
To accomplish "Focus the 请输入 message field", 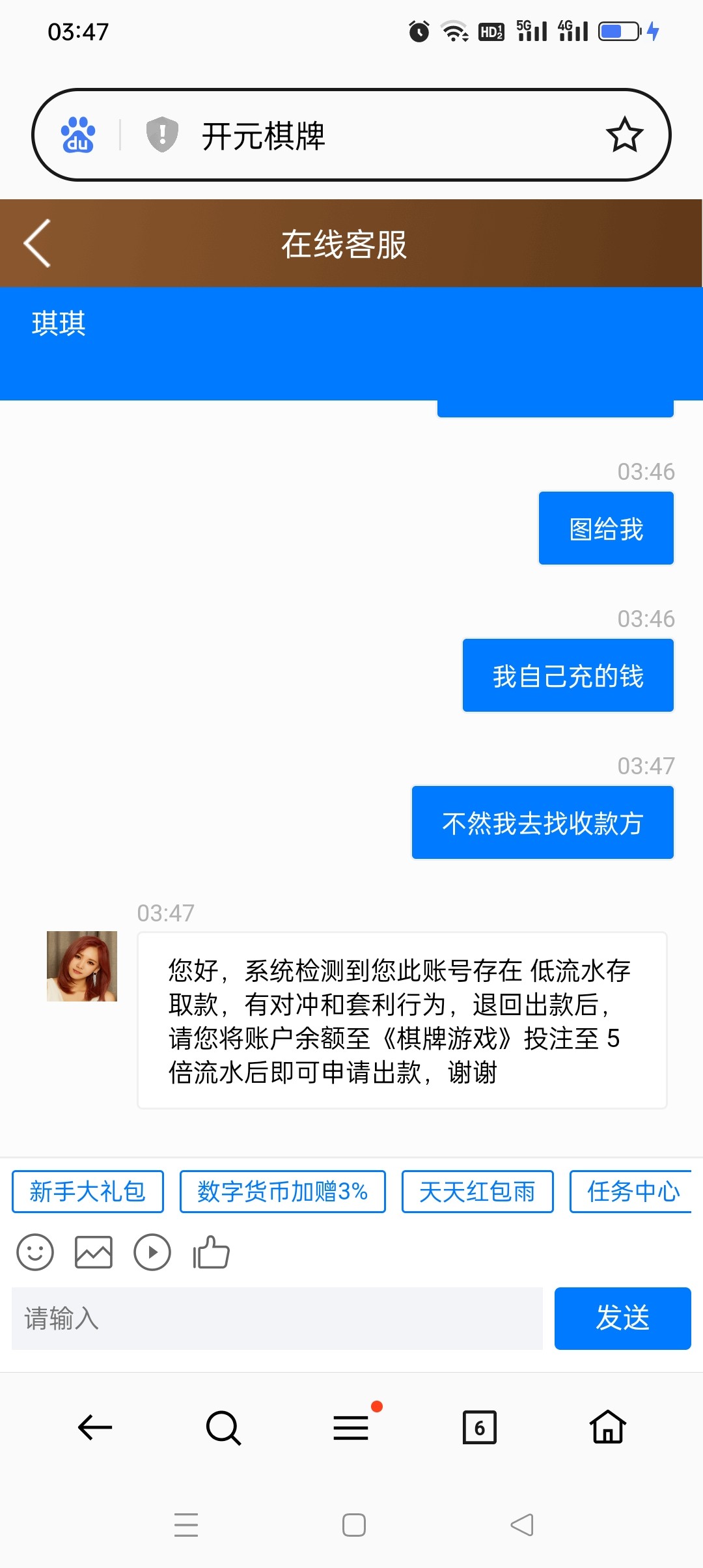I will click(x=277, y=1319).
